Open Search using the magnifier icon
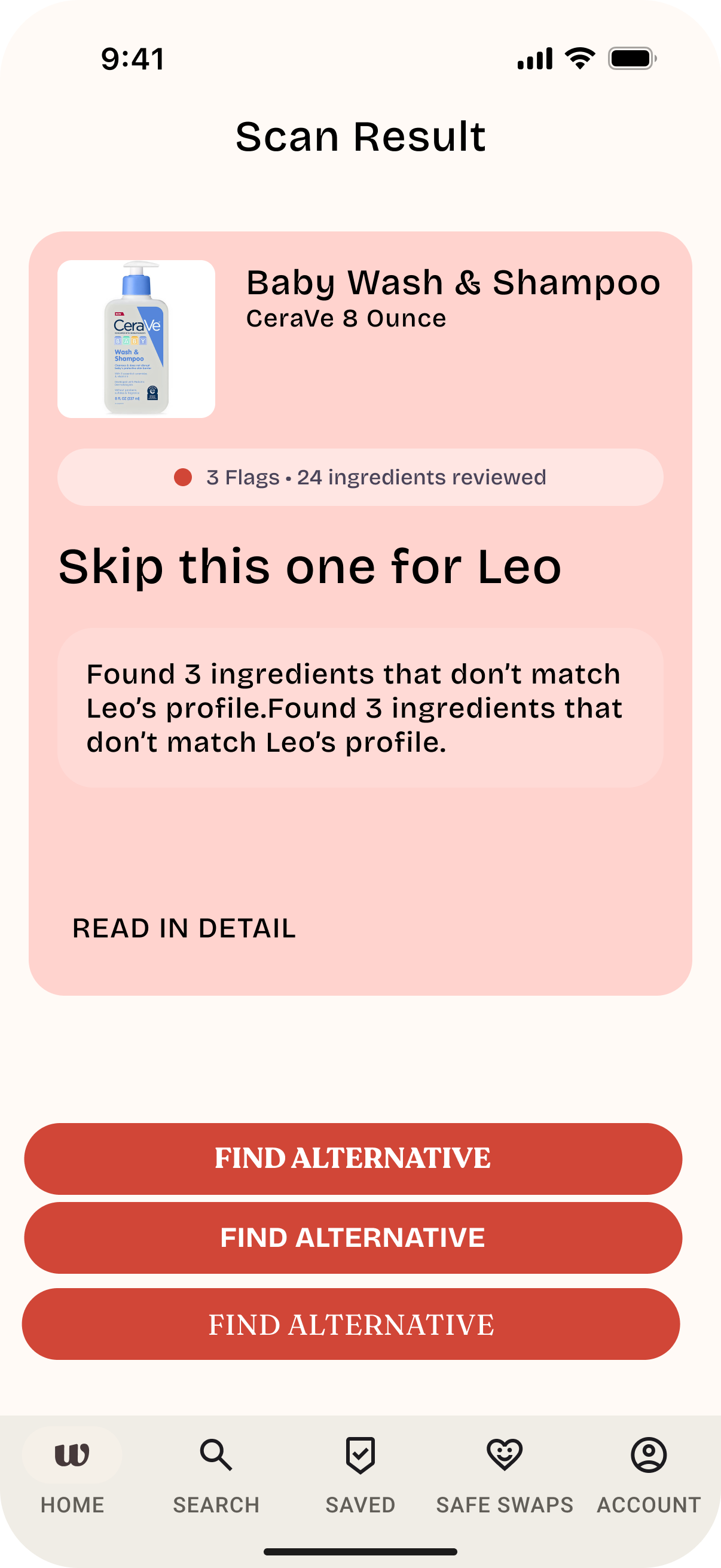 point(216,1454)
